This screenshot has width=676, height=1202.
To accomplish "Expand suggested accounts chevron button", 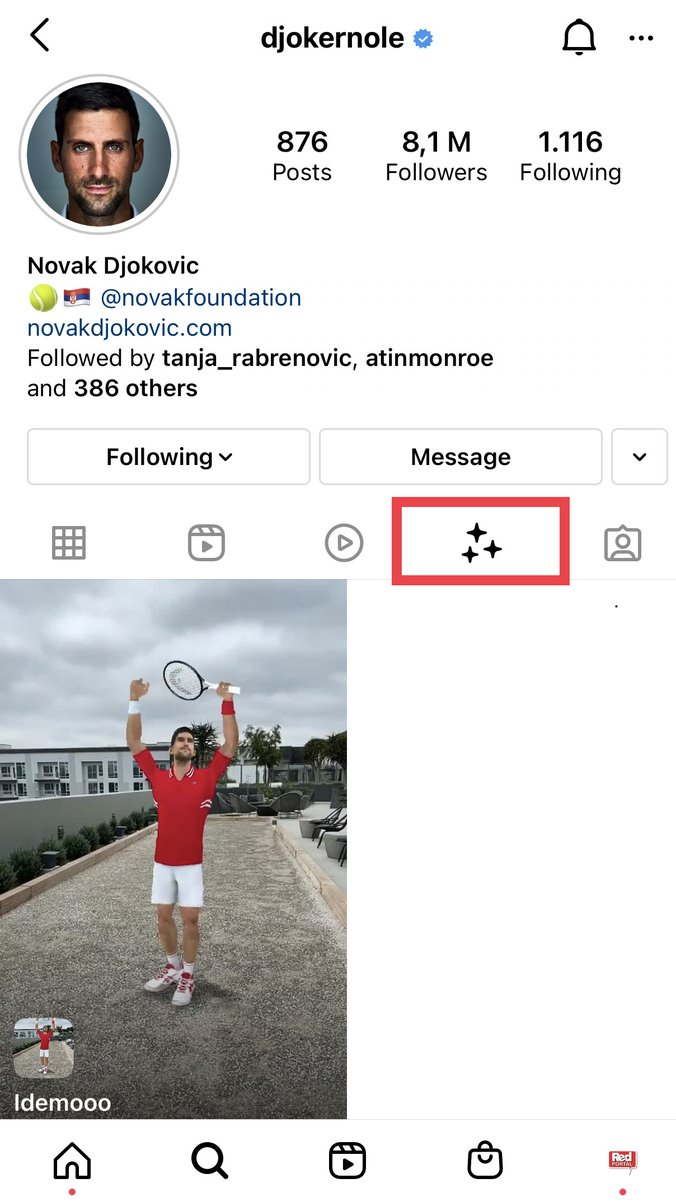I will pos(640,457).
